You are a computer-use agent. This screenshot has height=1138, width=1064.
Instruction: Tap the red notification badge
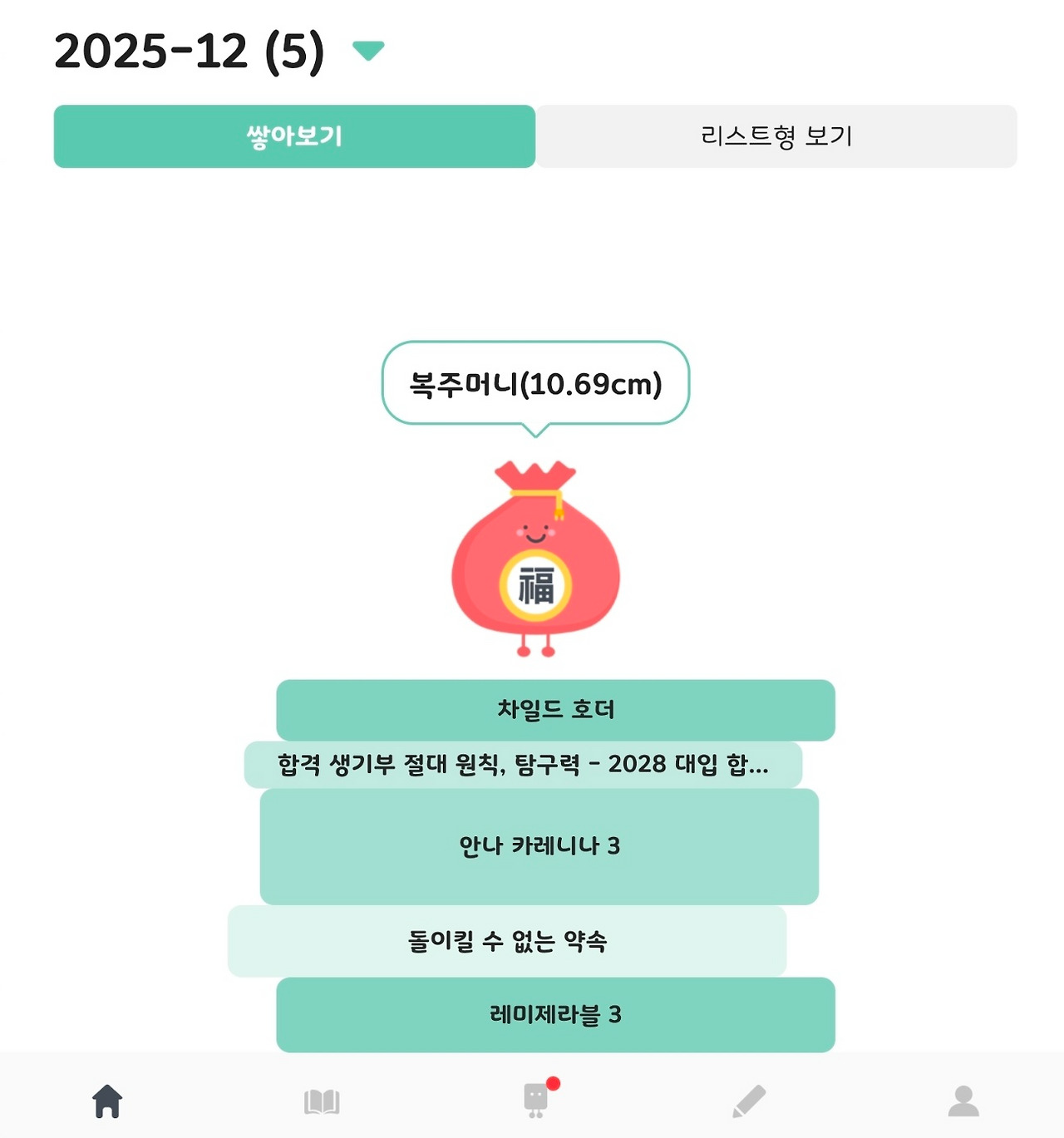(554, 1083)
